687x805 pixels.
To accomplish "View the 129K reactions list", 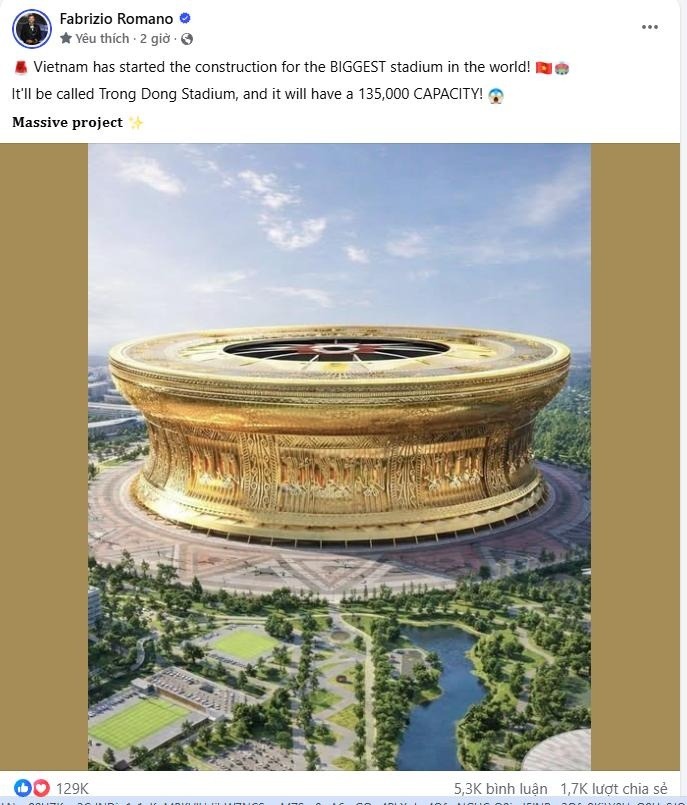I will (71, 788).
